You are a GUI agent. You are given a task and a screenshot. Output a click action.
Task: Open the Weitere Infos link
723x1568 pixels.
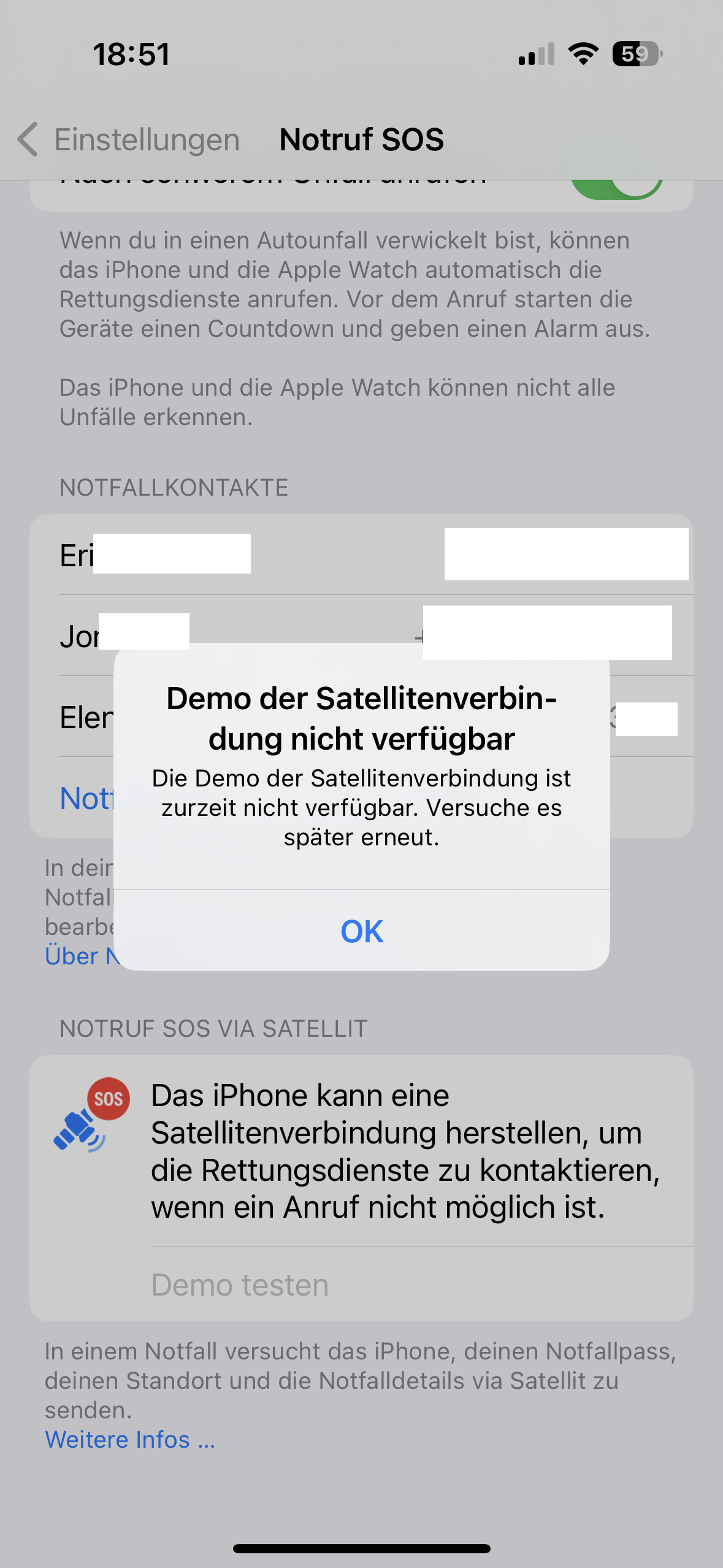pyautogui.click(x=130, y=1439)
